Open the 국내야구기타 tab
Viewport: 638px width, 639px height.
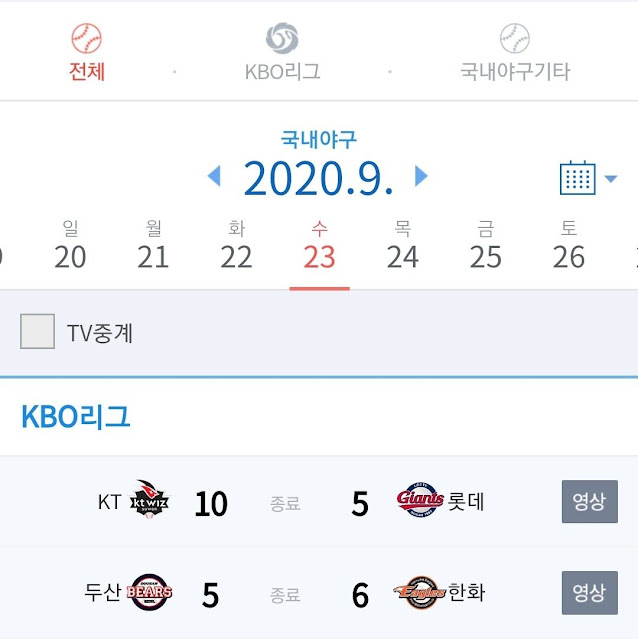(x=514, y=53)
